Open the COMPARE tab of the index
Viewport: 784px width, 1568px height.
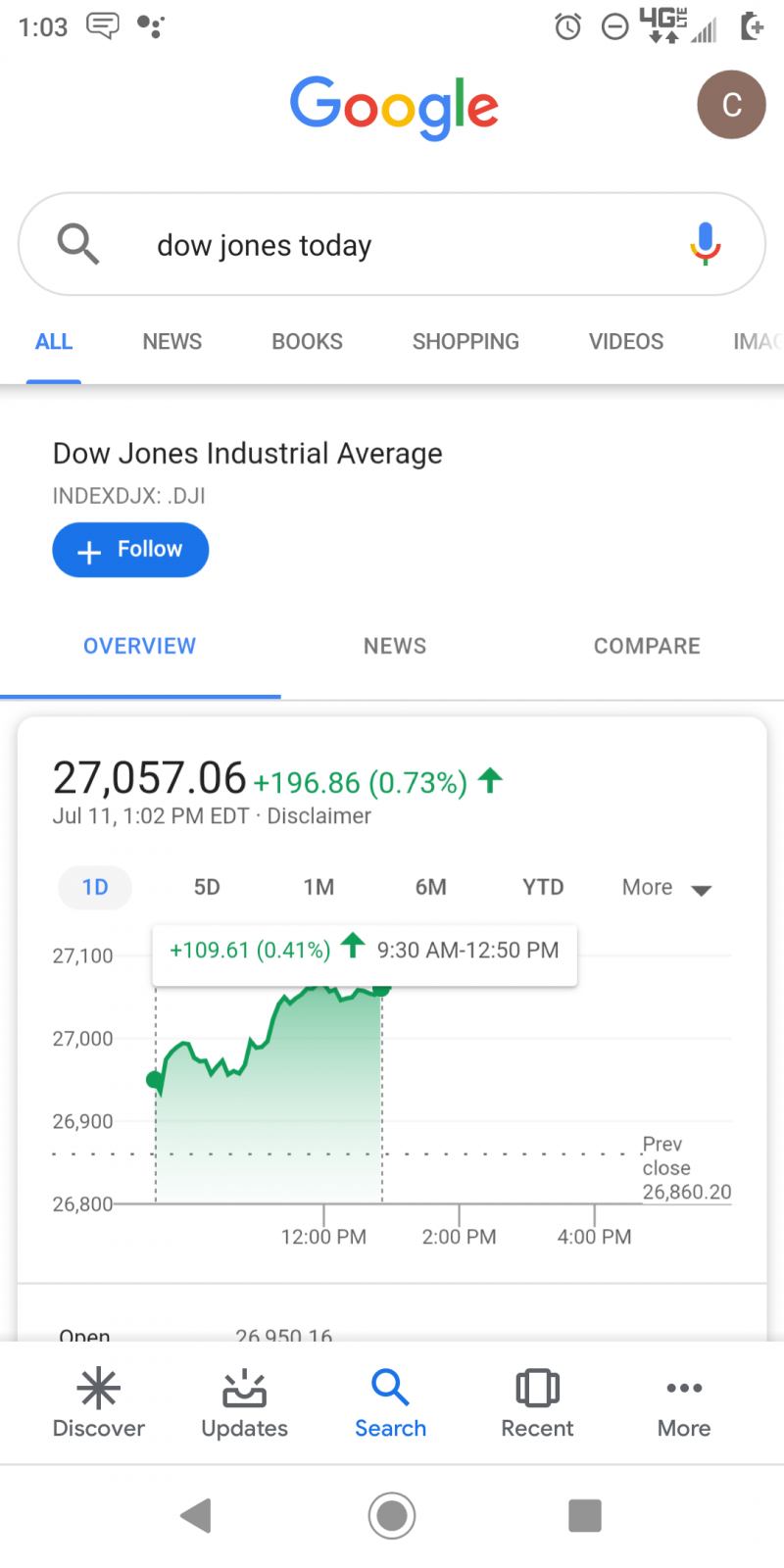647,646
